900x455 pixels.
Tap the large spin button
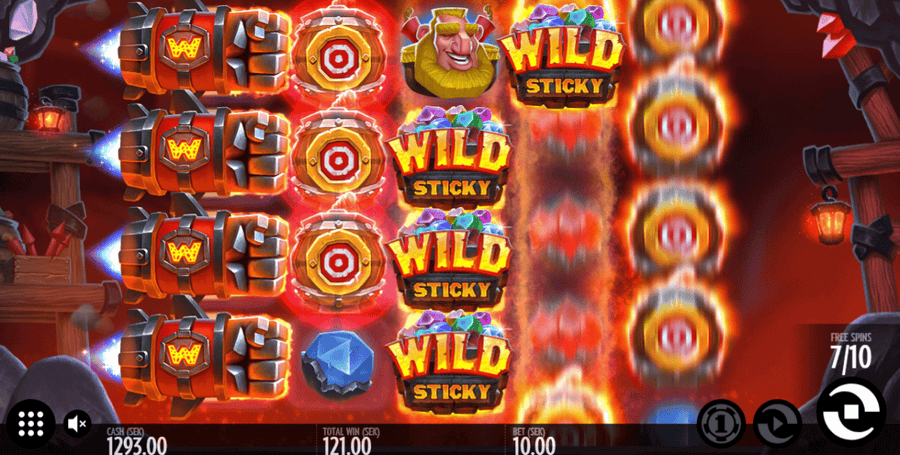(x=851, y=411)
